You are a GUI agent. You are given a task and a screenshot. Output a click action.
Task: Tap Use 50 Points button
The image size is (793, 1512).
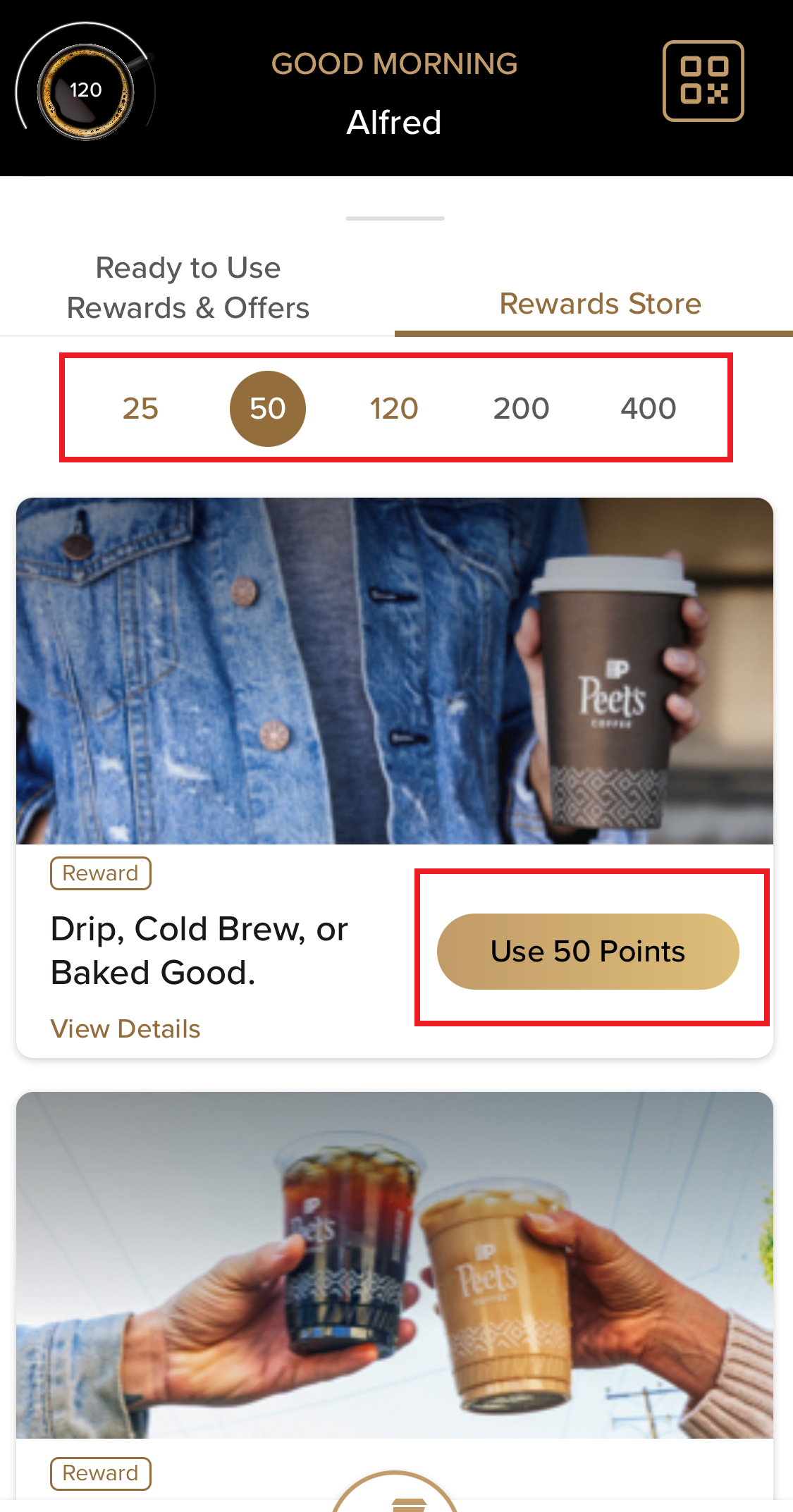588,952
